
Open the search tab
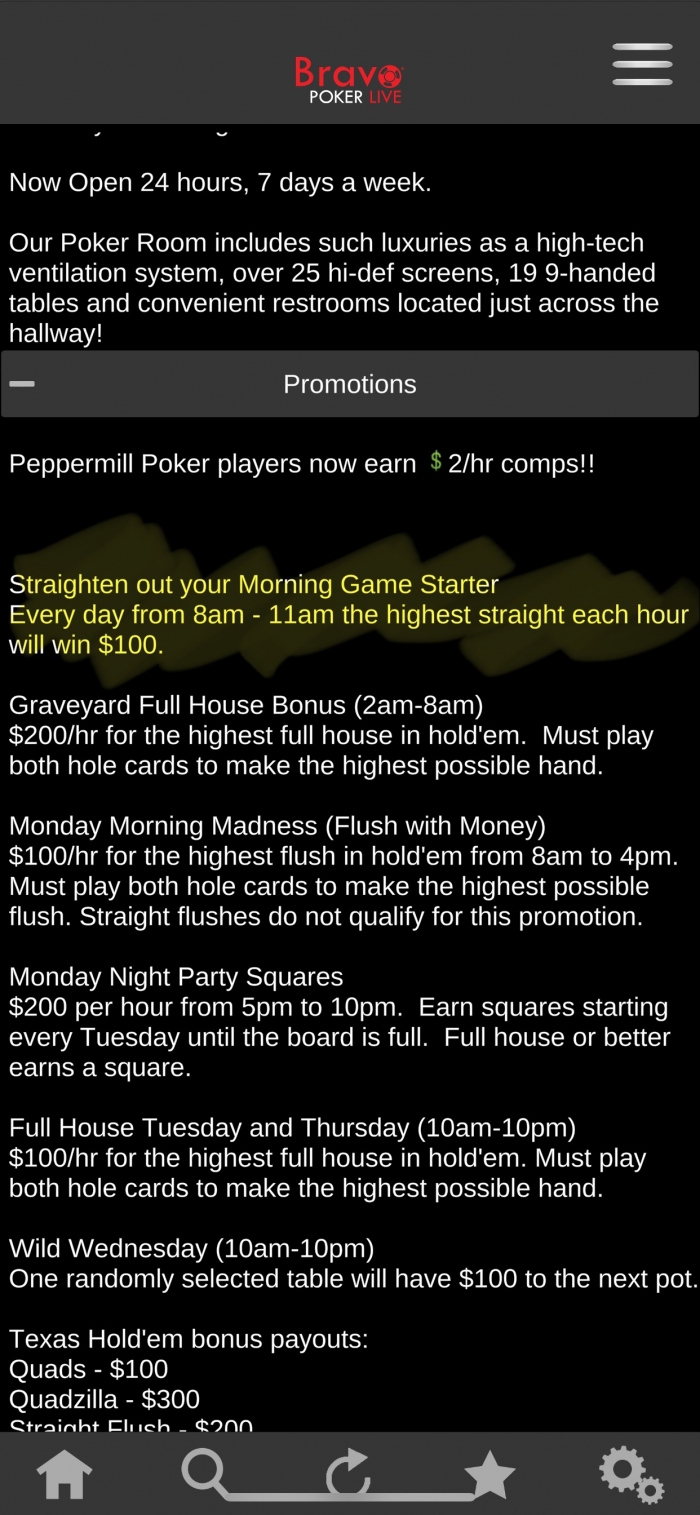[x=204, y=1473]
